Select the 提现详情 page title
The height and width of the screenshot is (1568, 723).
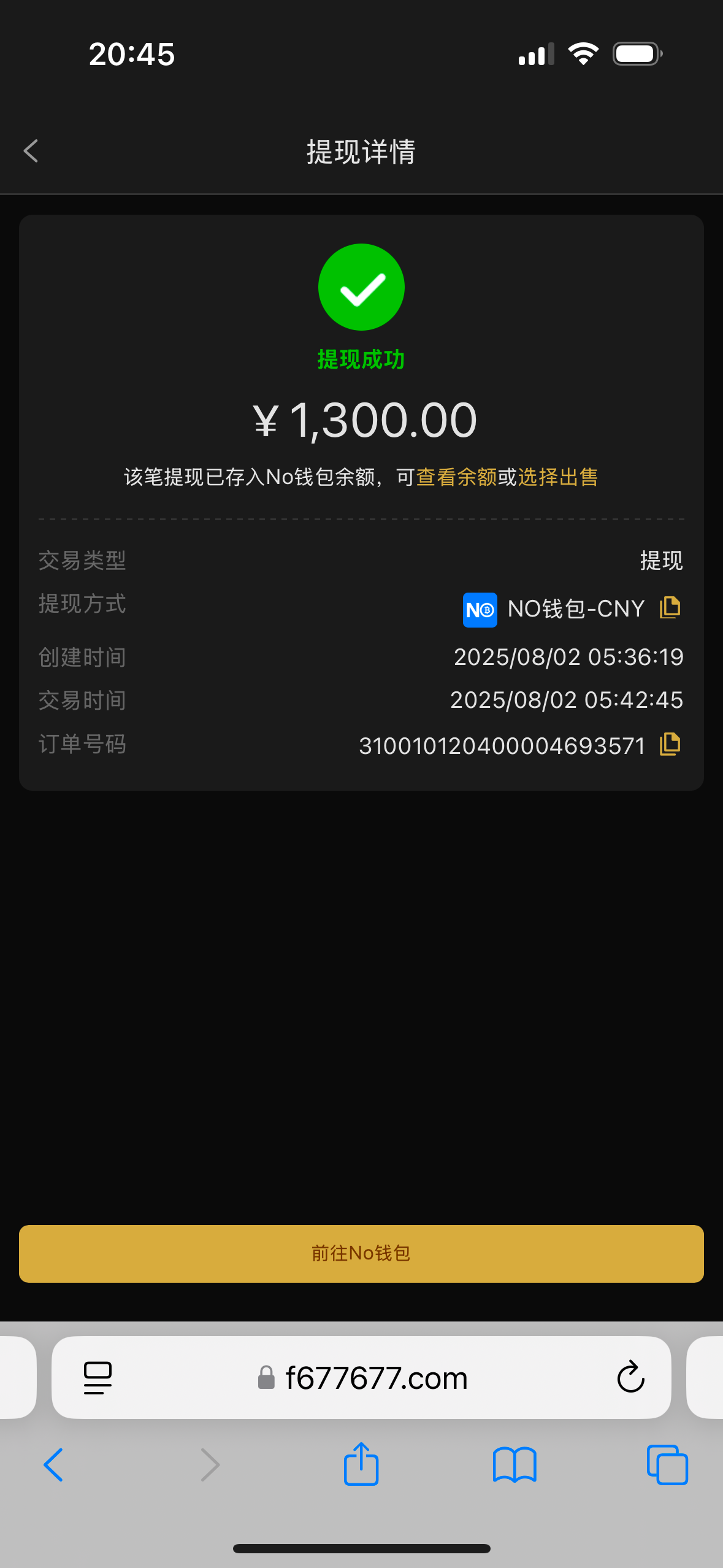[361, 153]
